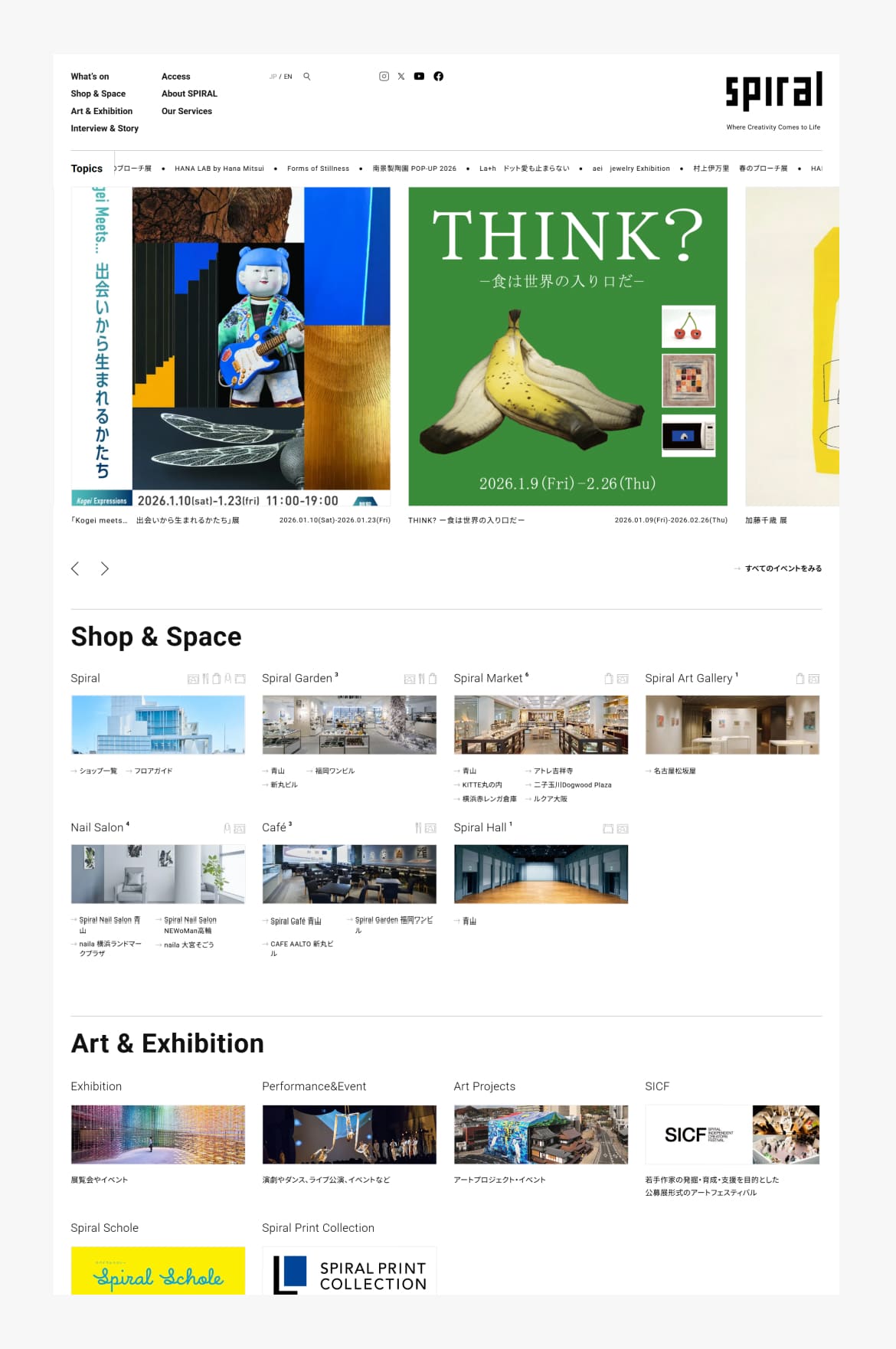Open the search magnifier icon
Image resolution: width=896 pixels, height=1349 pixels.
click(307, 77)
